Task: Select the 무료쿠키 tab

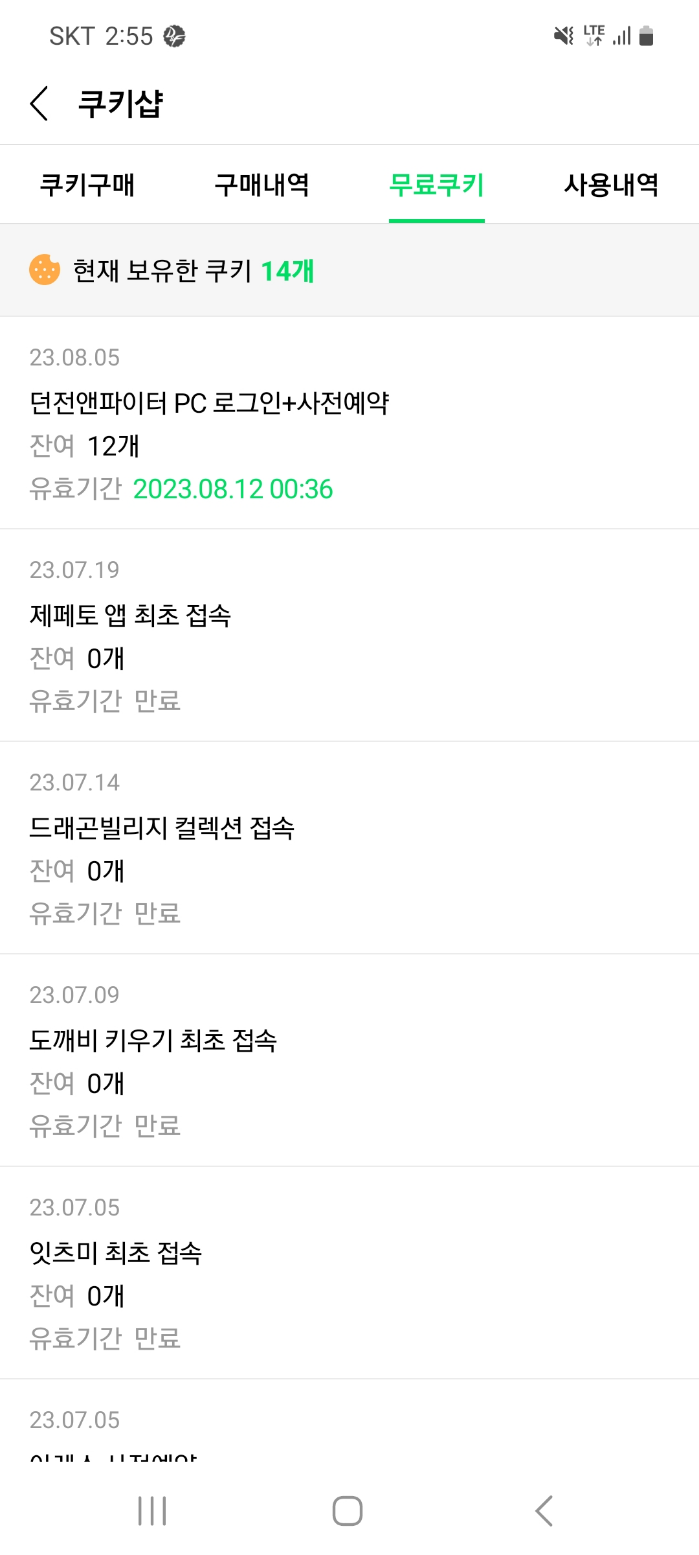Action: (x=436, y=185)
